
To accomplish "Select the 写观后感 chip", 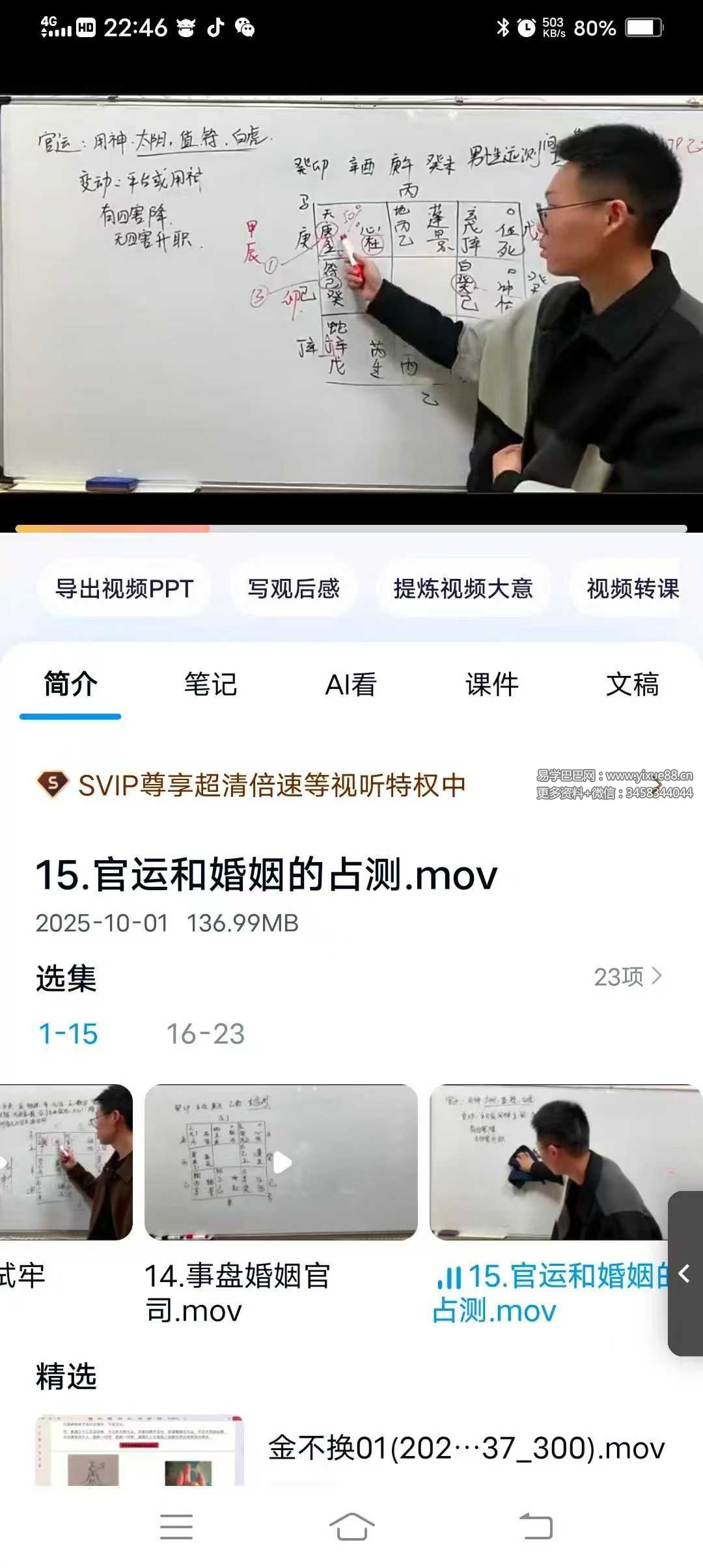I will [x=294, y=589].
